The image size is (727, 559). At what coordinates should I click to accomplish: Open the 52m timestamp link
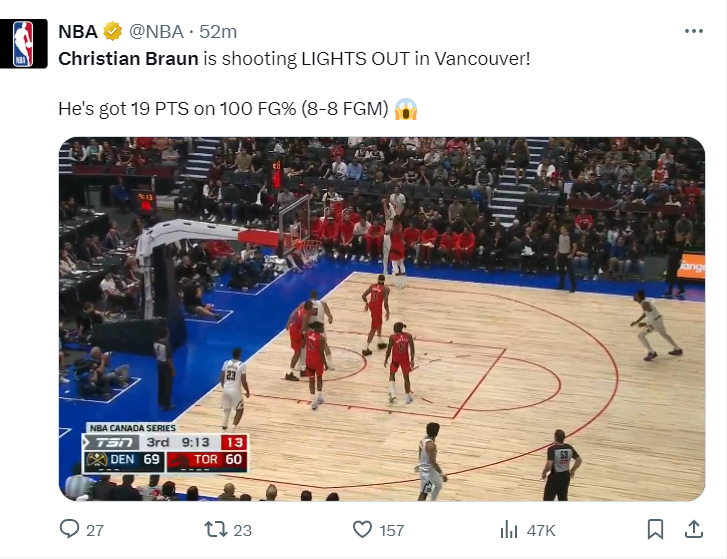[x=219, y=31]
